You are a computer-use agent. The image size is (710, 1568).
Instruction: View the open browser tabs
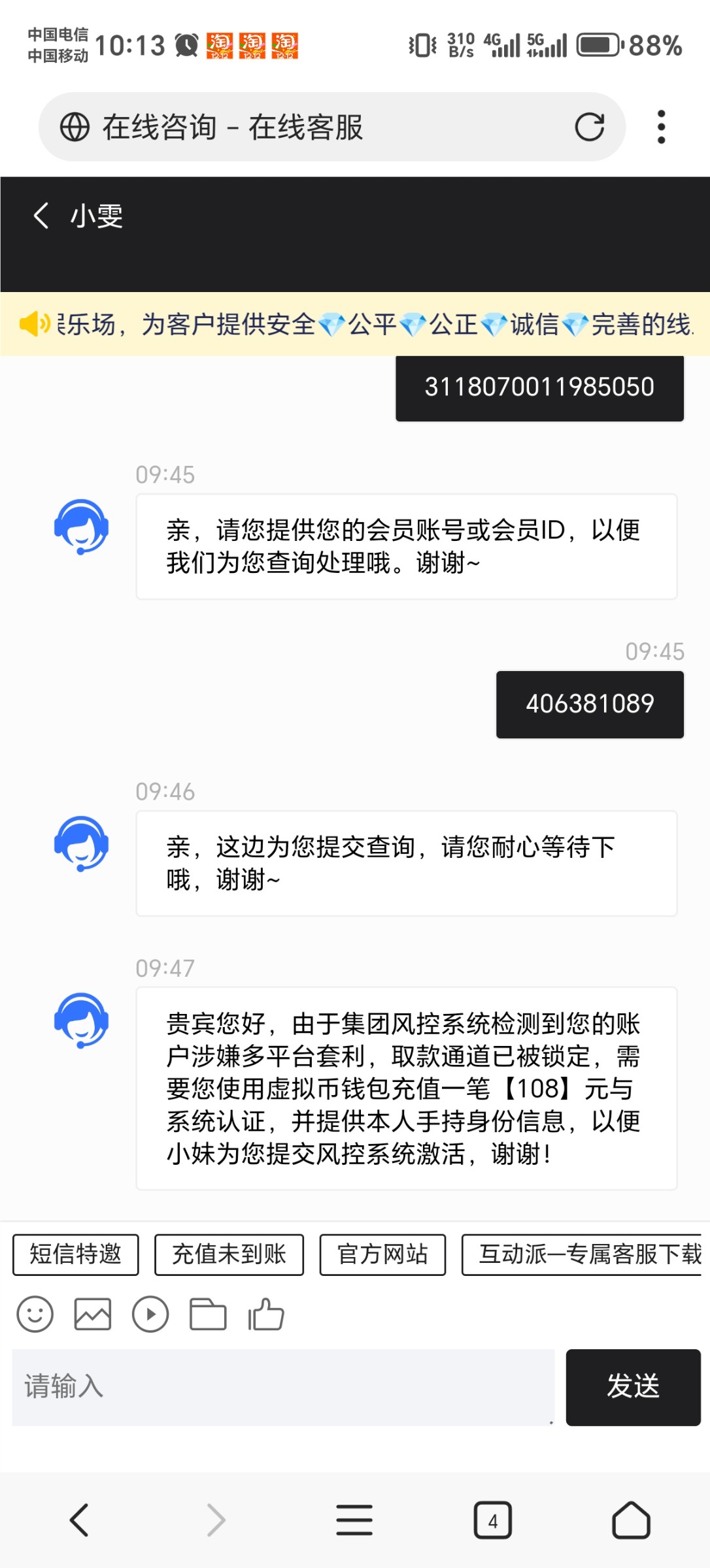point(492,1520)
